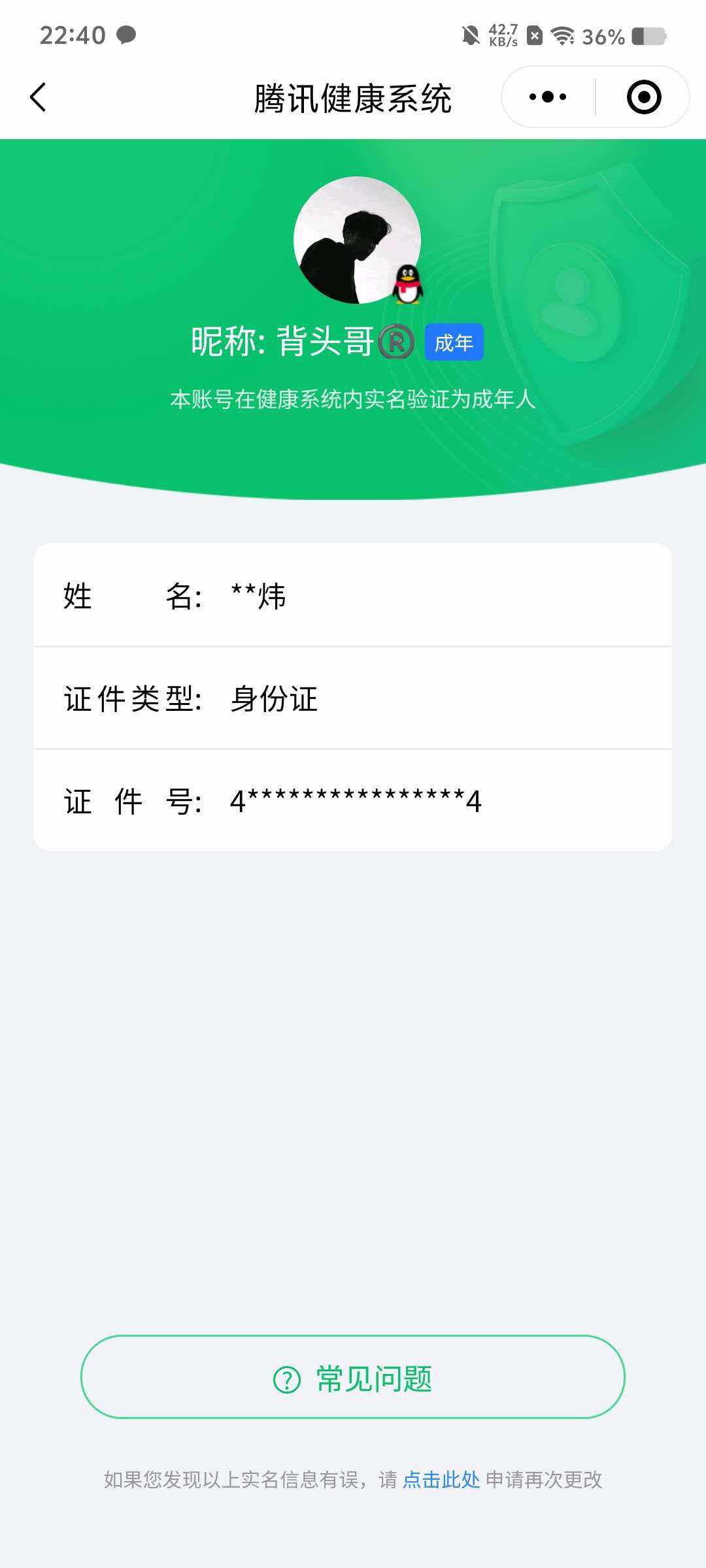Image resolution: width=706 pixels, height=1568 pixels.
Task: Tap the profile avatar photo
Action: pos(358,243)
